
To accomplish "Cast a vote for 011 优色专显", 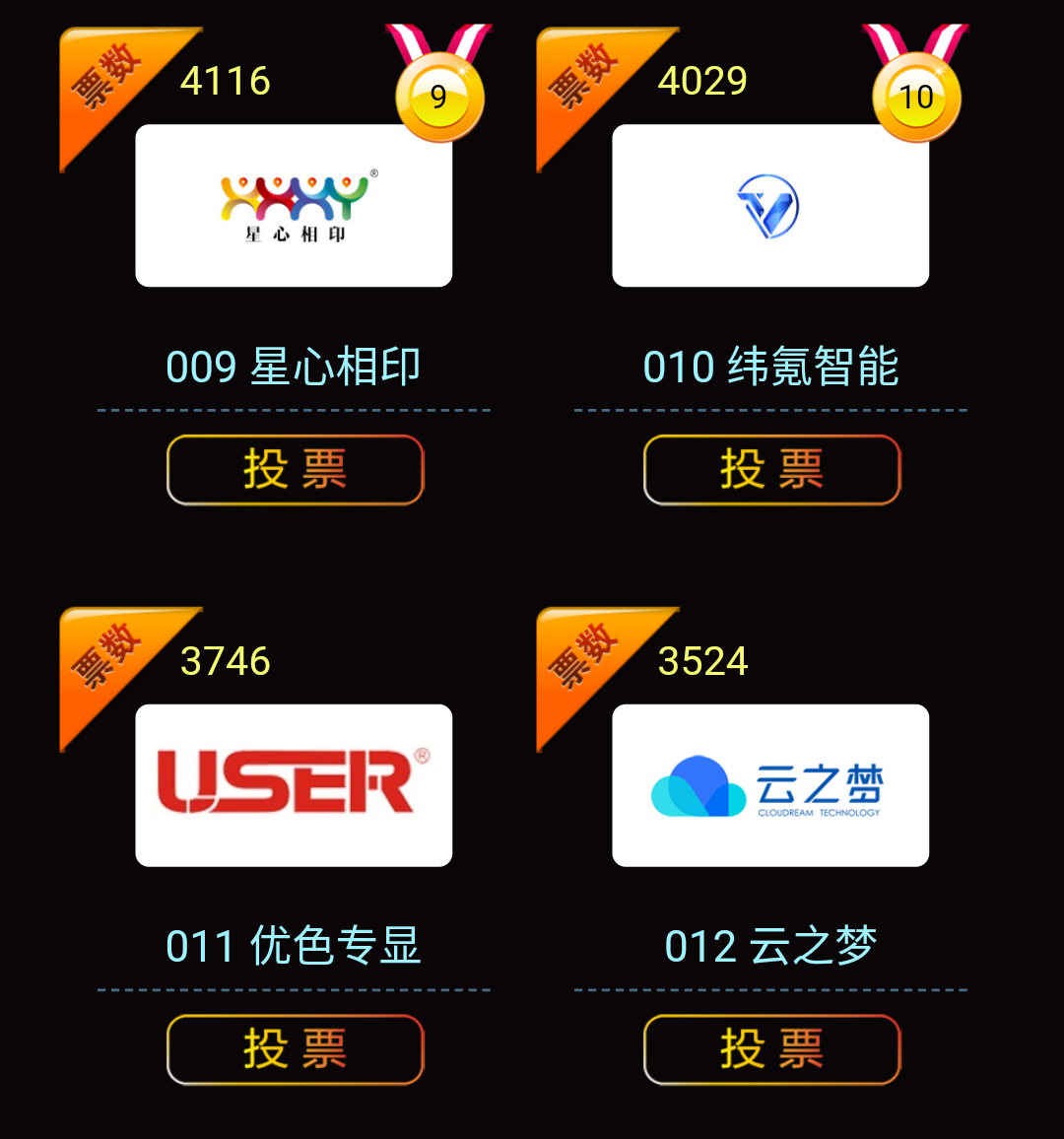I will point(295,1049).
